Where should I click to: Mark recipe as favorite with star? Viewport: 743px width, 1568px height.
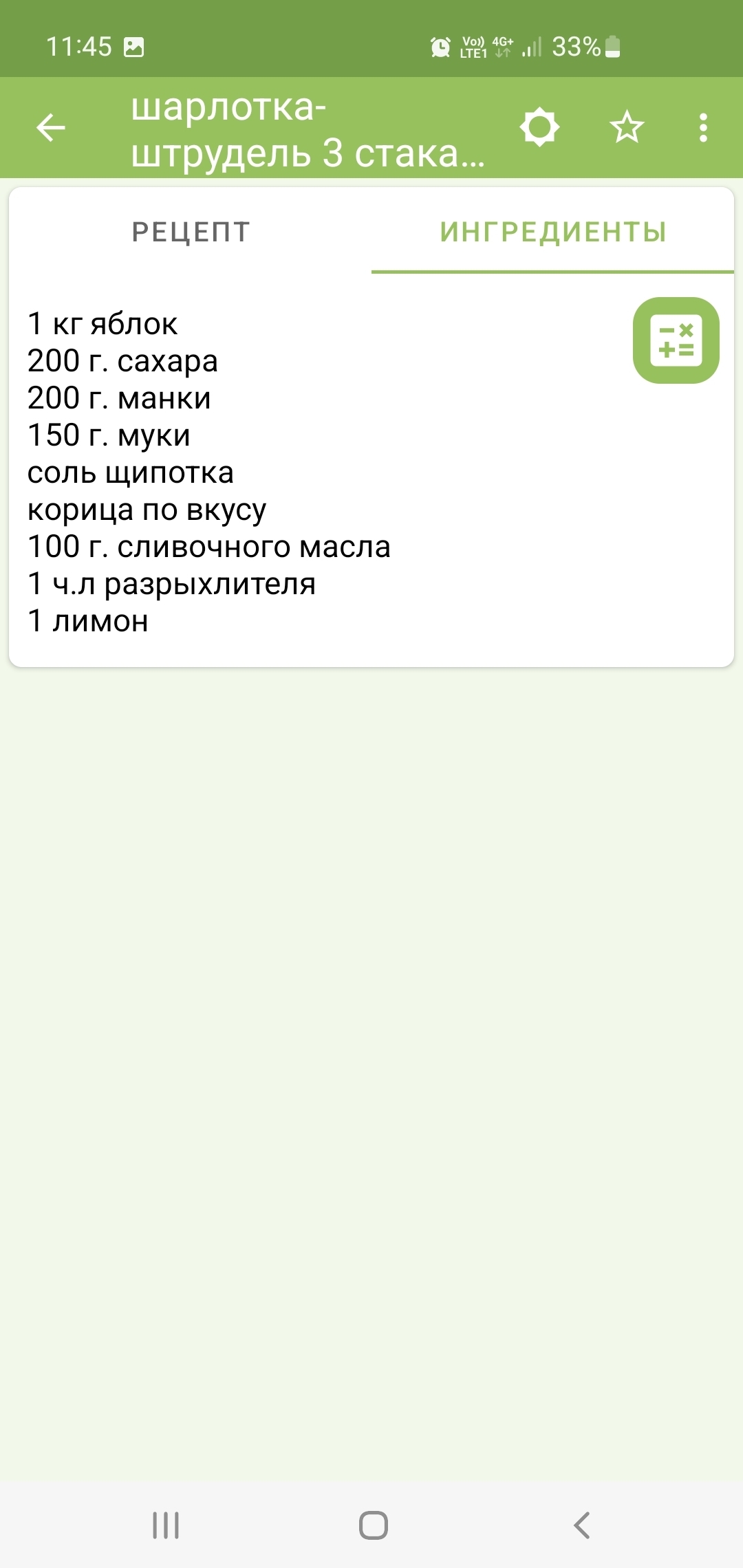(627, 127)
